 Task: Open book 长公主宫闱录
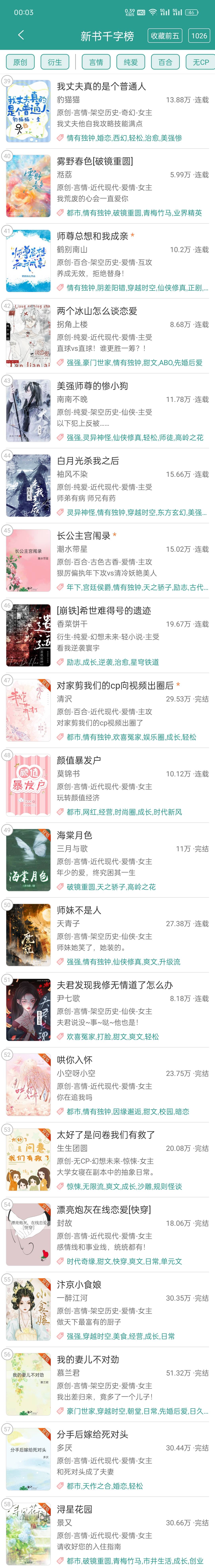84,536
